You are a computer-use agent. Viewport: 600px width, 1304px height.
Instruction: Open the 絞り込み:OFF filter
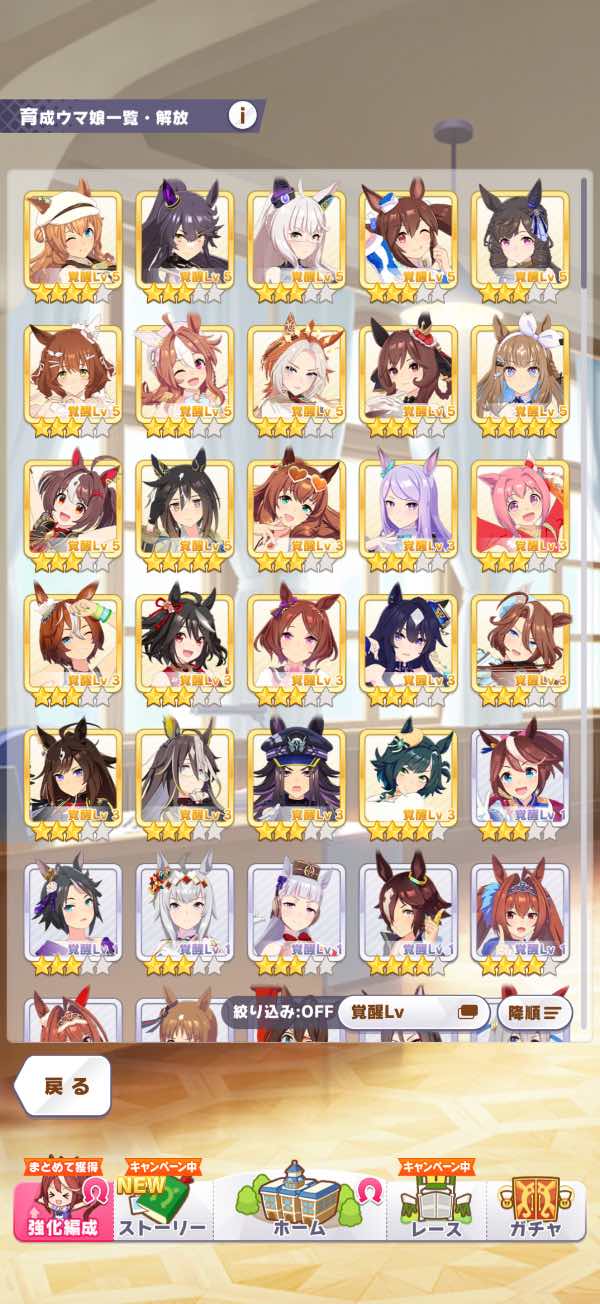click(283, 1011)
